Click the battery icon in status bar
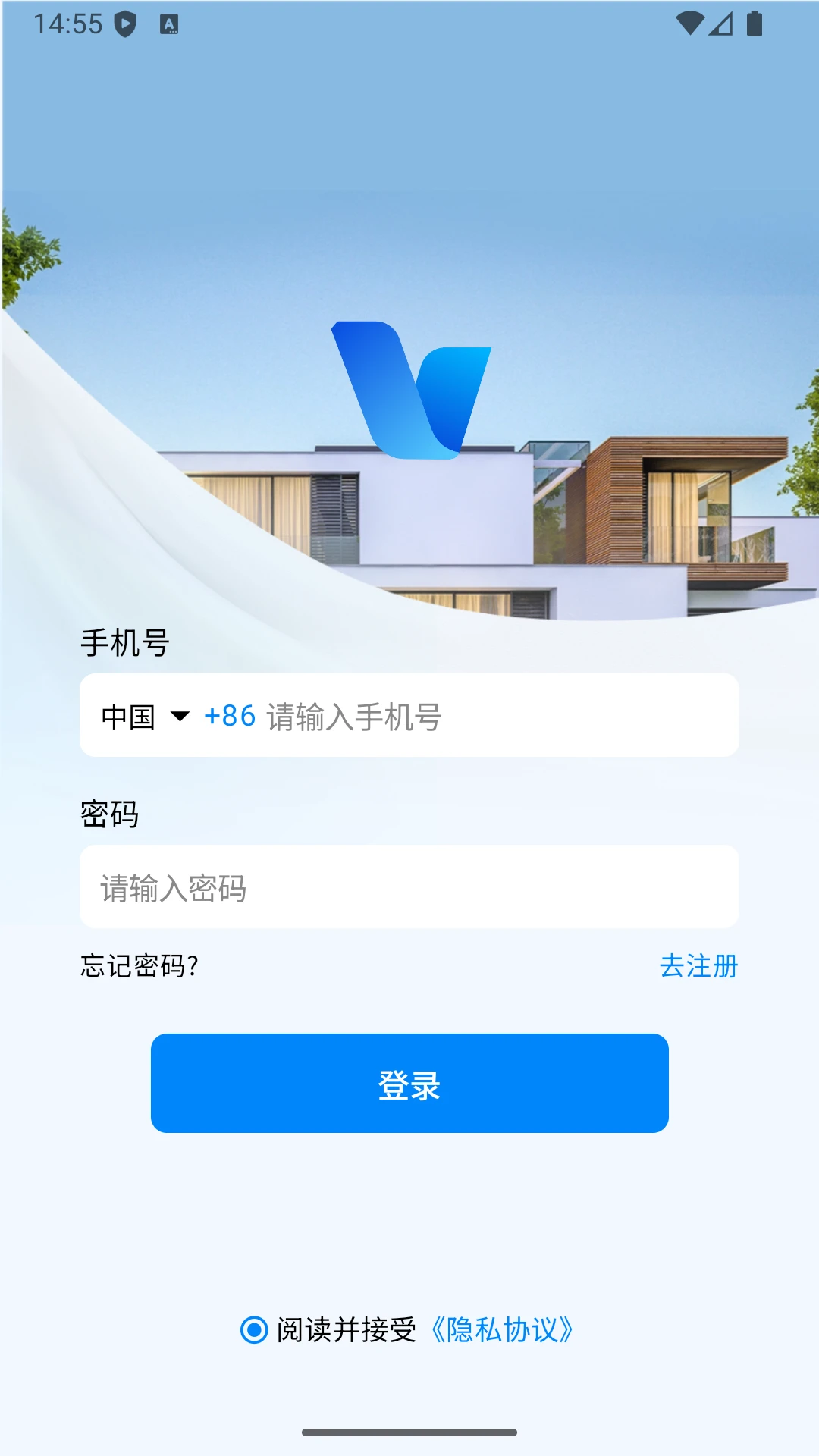Screen dimensions: 819x1456 [x=754, y=23]
